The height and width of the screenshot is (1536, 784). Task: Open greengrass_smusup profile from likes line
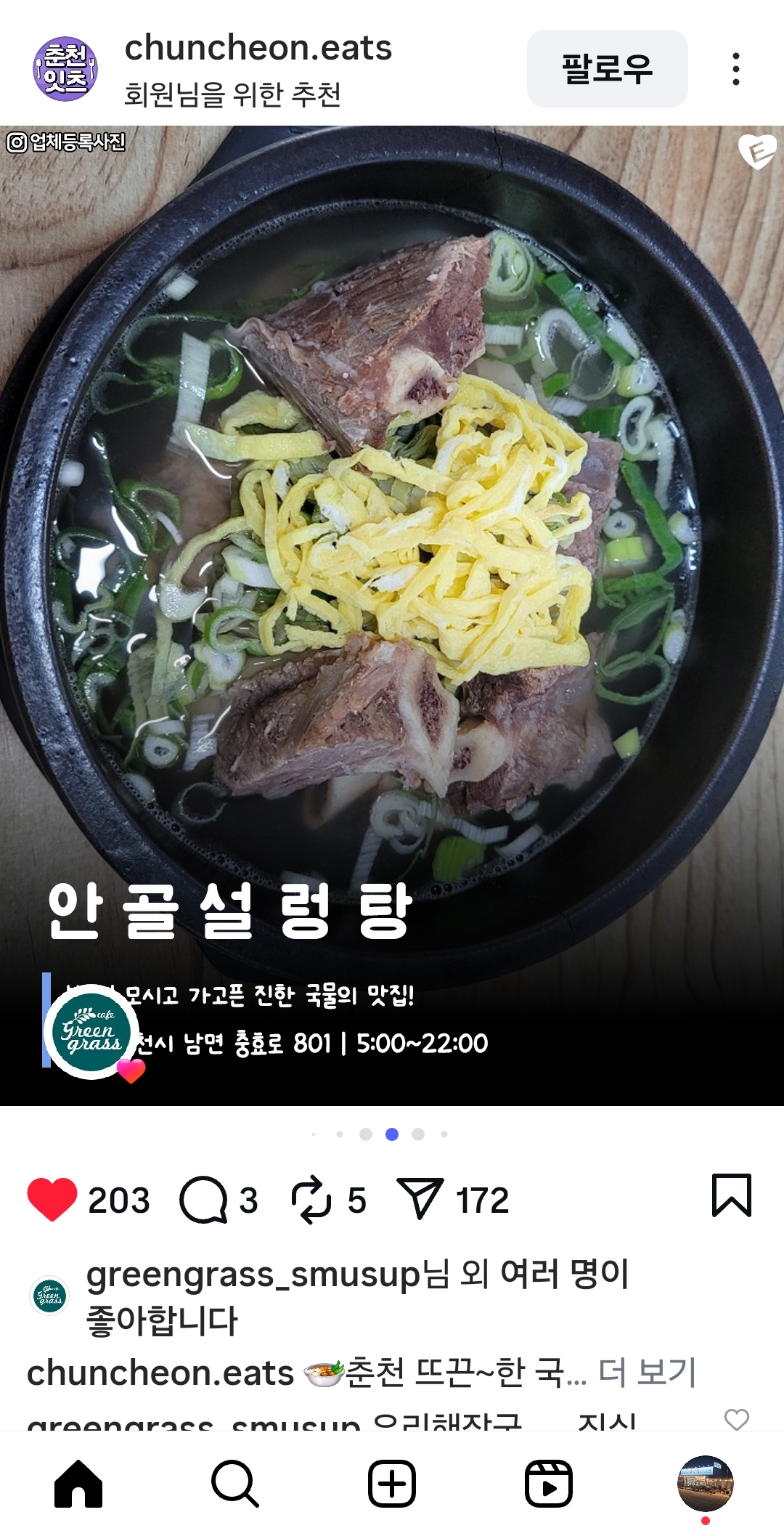pyautogui.click(x=253, y=1275)
